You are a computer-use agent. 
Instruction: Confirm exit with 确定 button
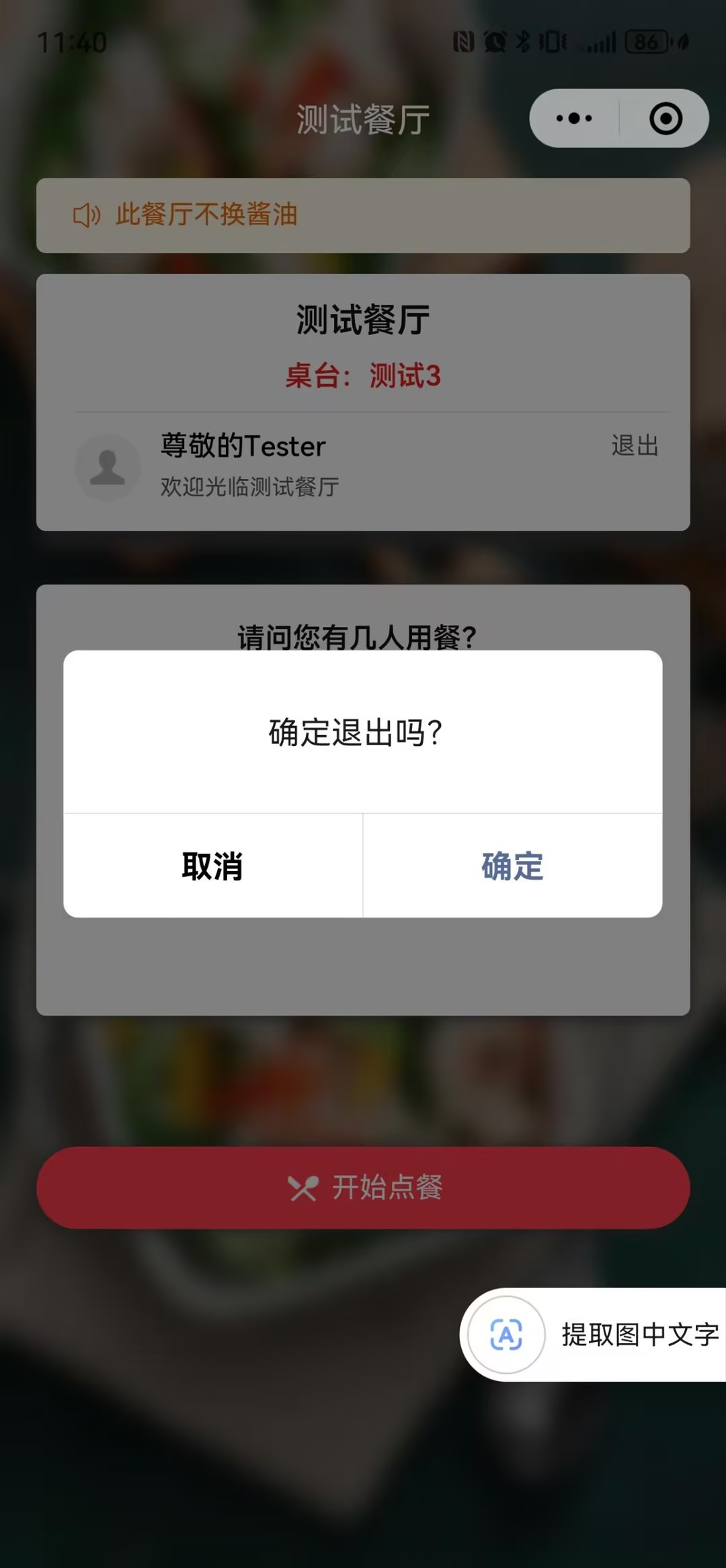(x=512, y=866)
